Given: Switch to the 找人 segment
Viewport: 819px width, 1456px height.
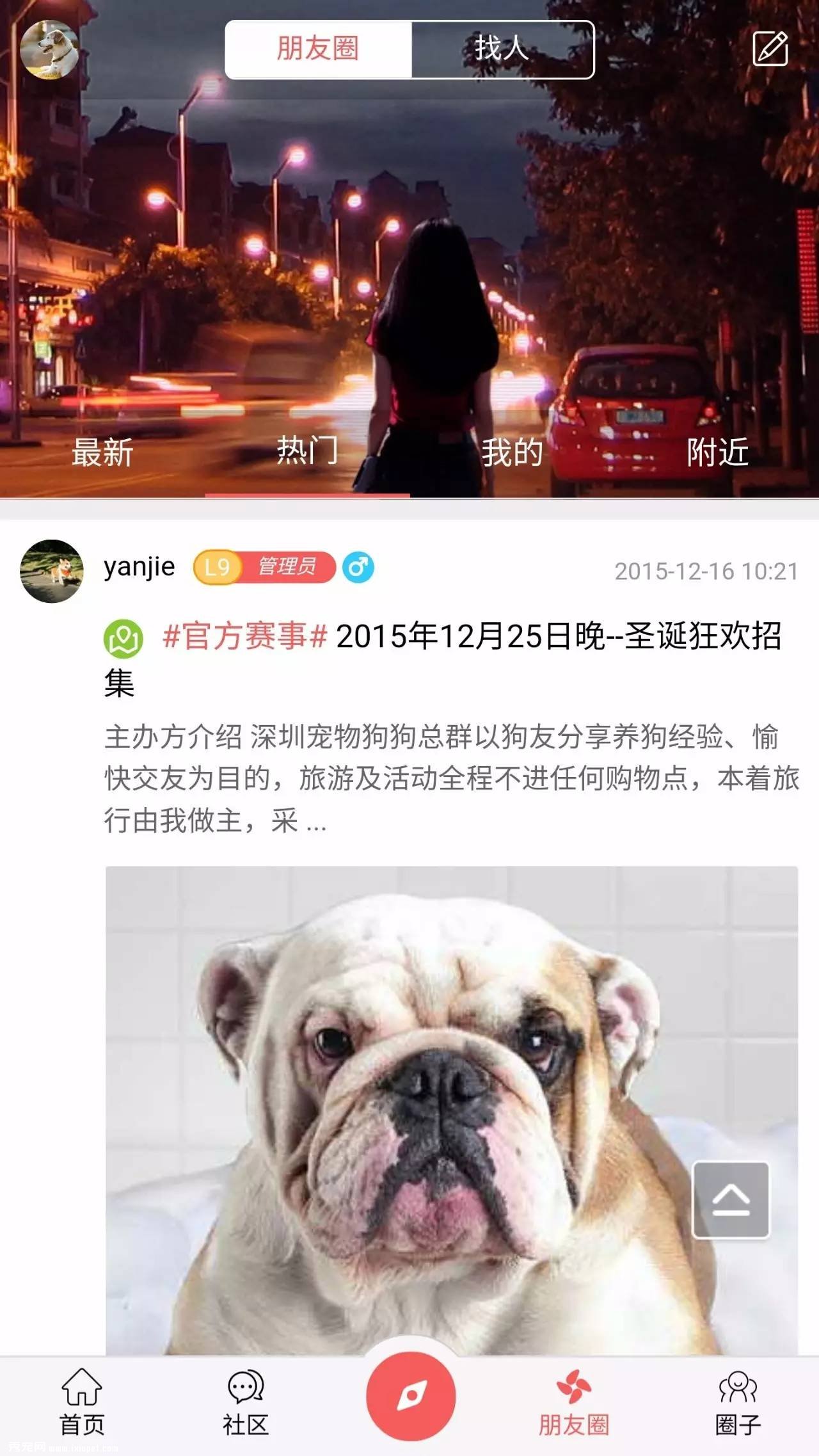Looking at the screenshot, I should pos(502,49).
